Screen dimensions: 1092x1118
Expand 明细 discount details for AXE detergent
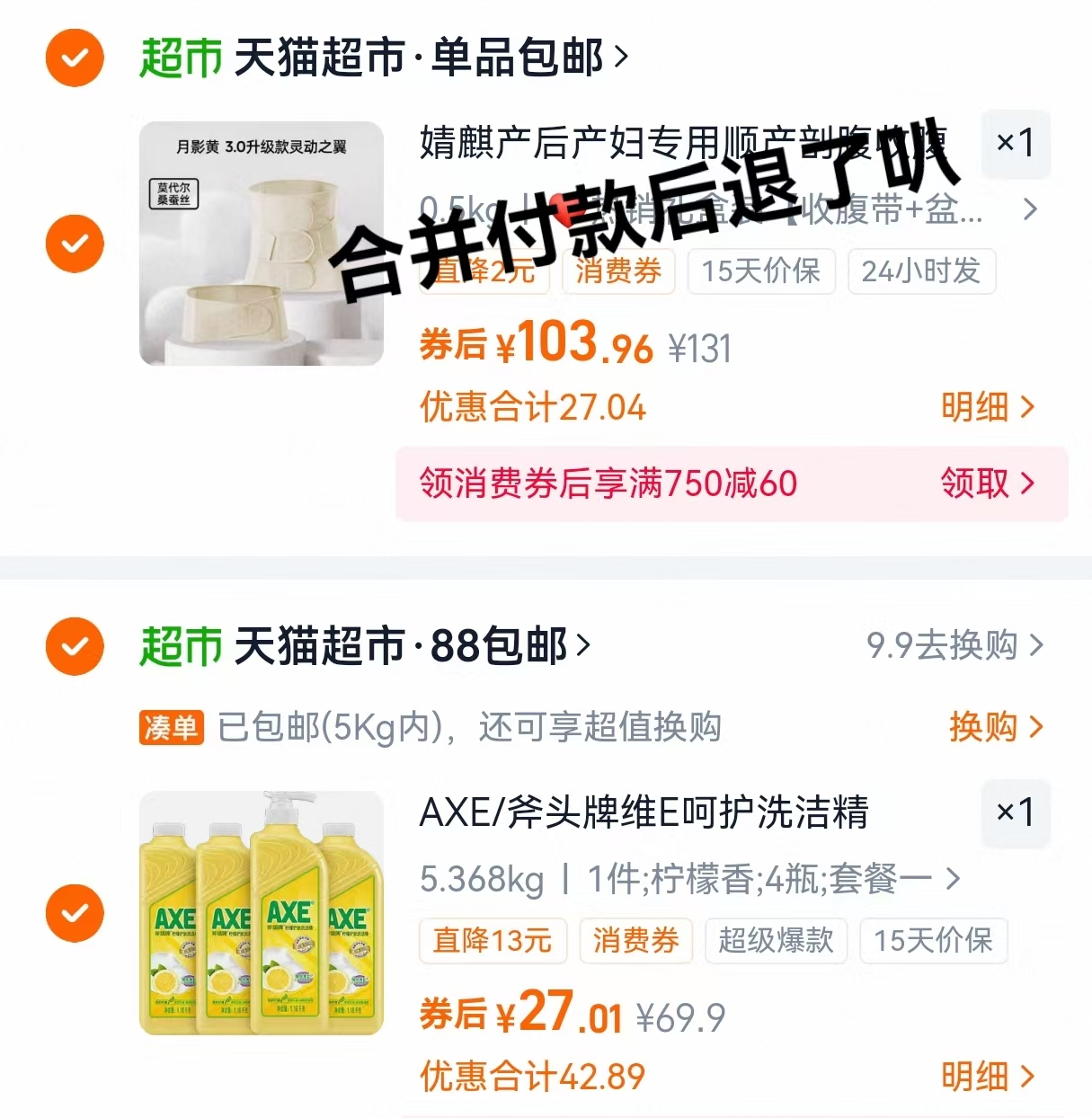click(988, 1075)
